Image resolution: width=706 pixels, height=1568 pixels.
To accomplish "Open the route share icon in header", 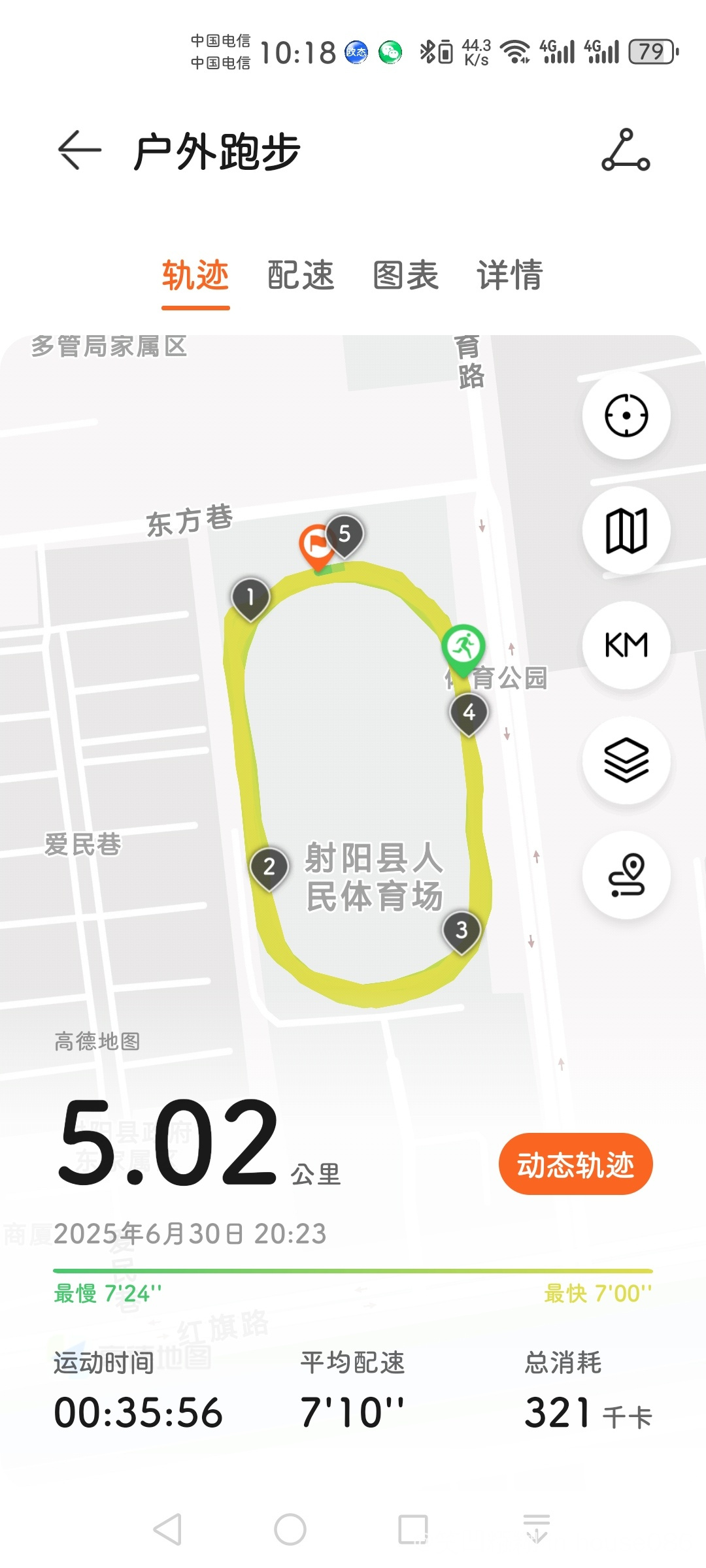I will point(626,150).
